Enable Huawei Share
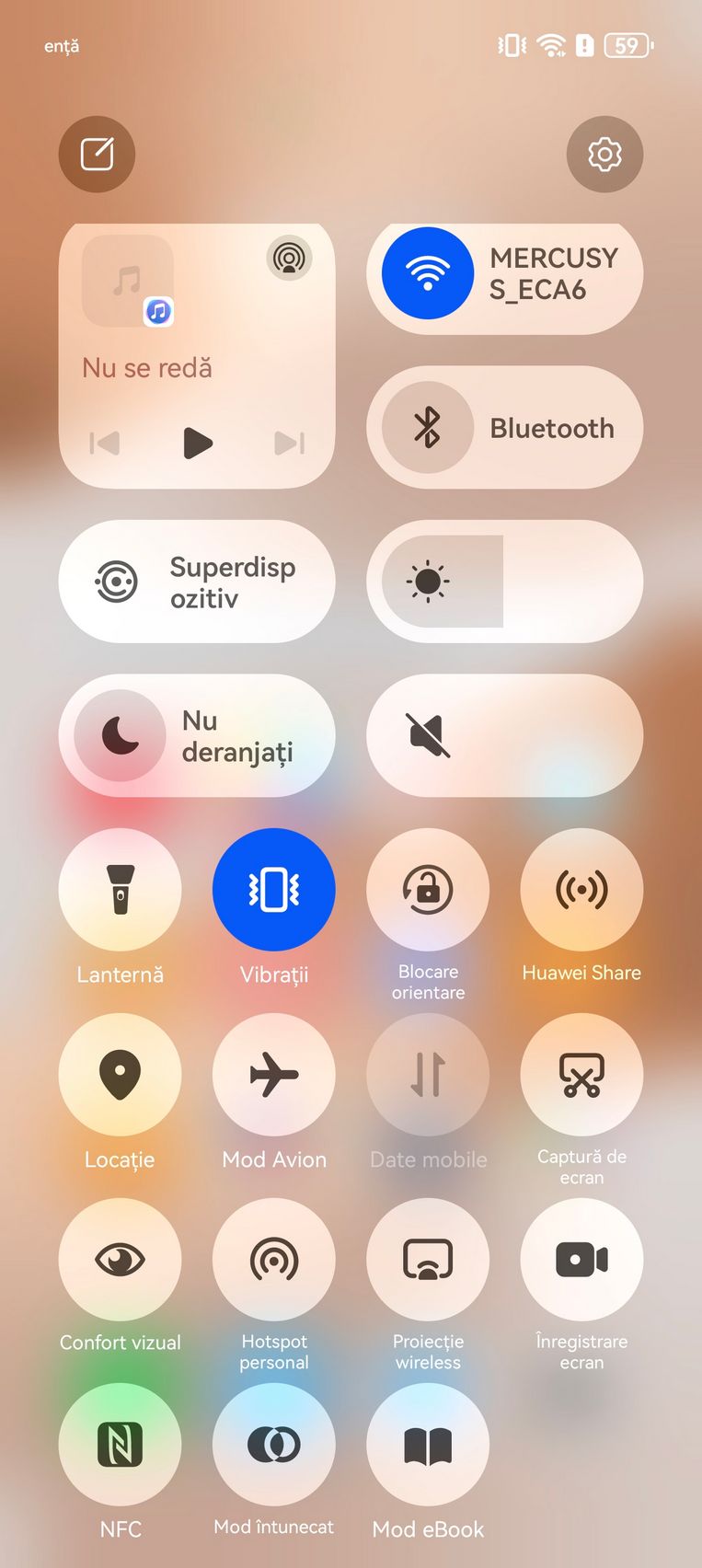 coord(581,890)
